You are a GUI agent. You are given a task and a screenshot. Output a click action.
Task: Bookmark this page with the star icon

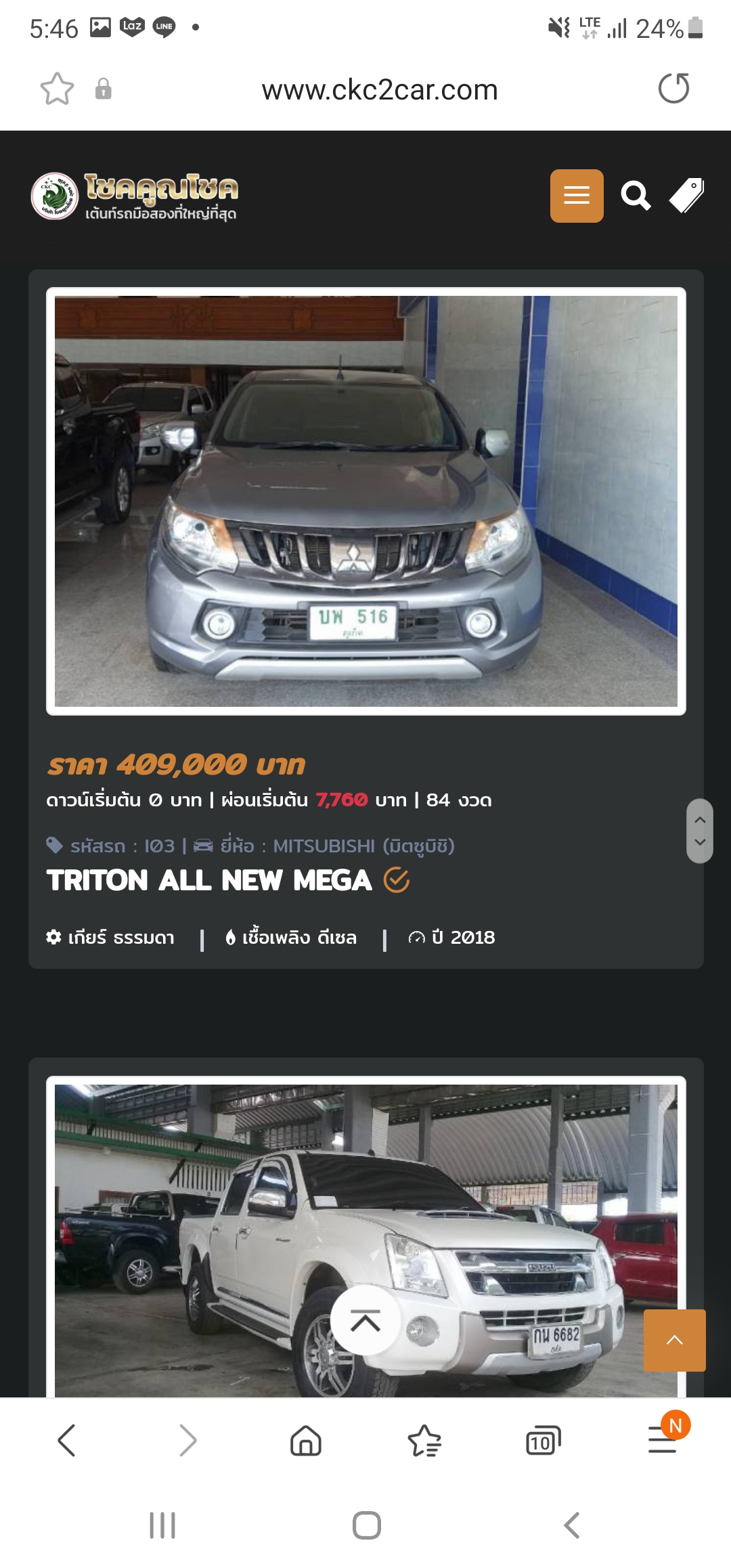[57, 89]
